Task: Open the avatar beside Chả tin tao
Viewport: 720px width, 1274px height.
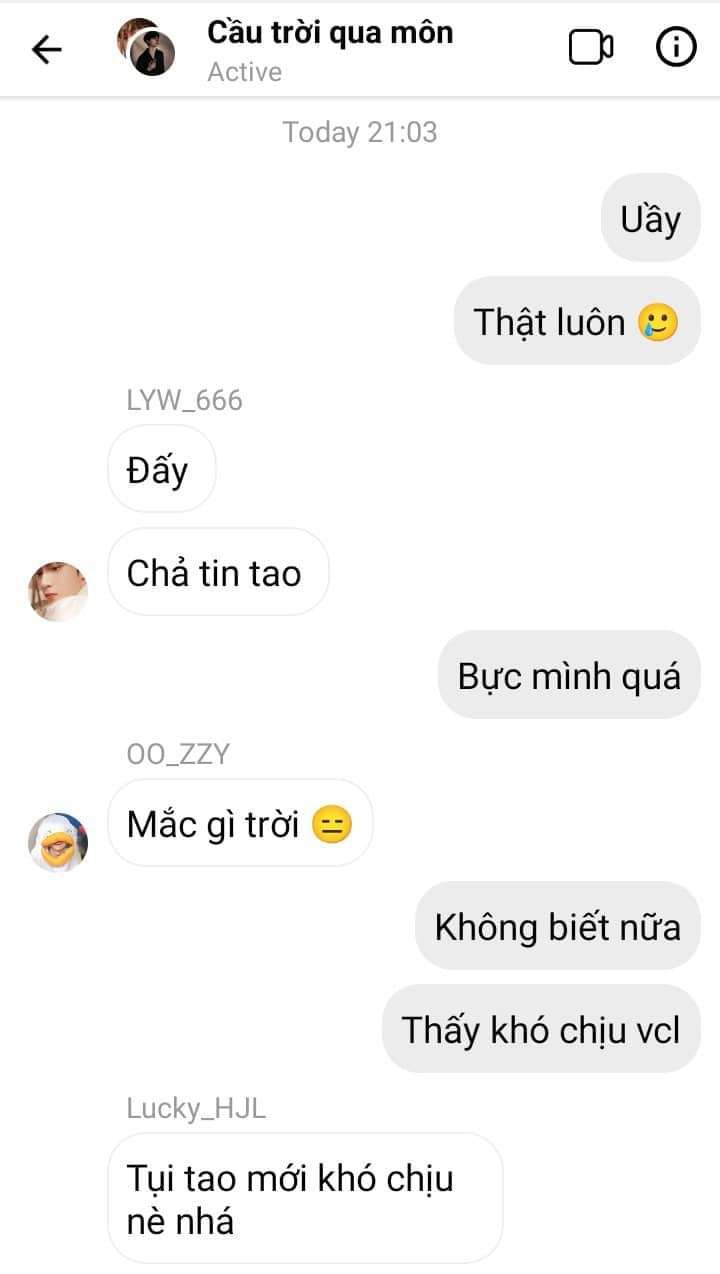Action: 58,591
